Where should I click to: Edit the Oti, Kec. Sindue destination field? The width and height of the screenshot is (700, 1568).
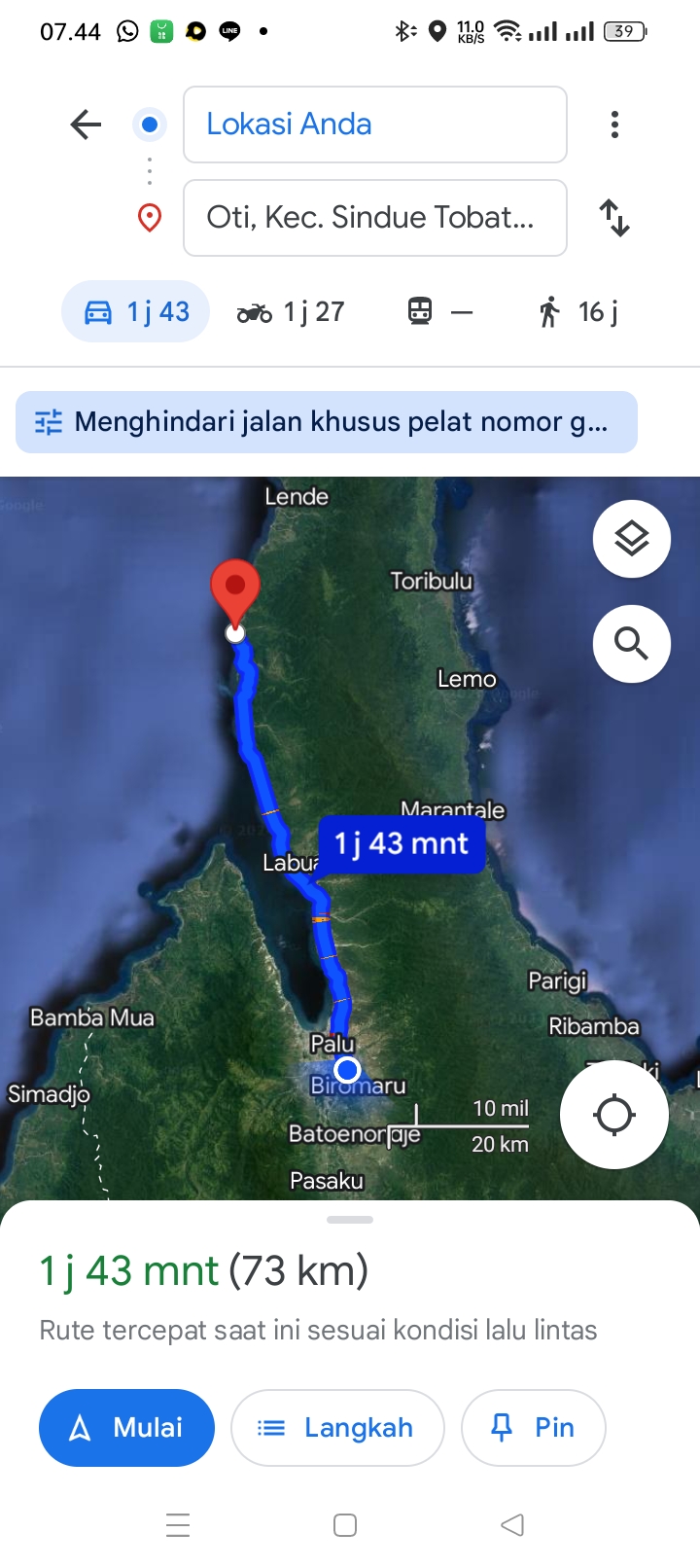tap(374, 218)
